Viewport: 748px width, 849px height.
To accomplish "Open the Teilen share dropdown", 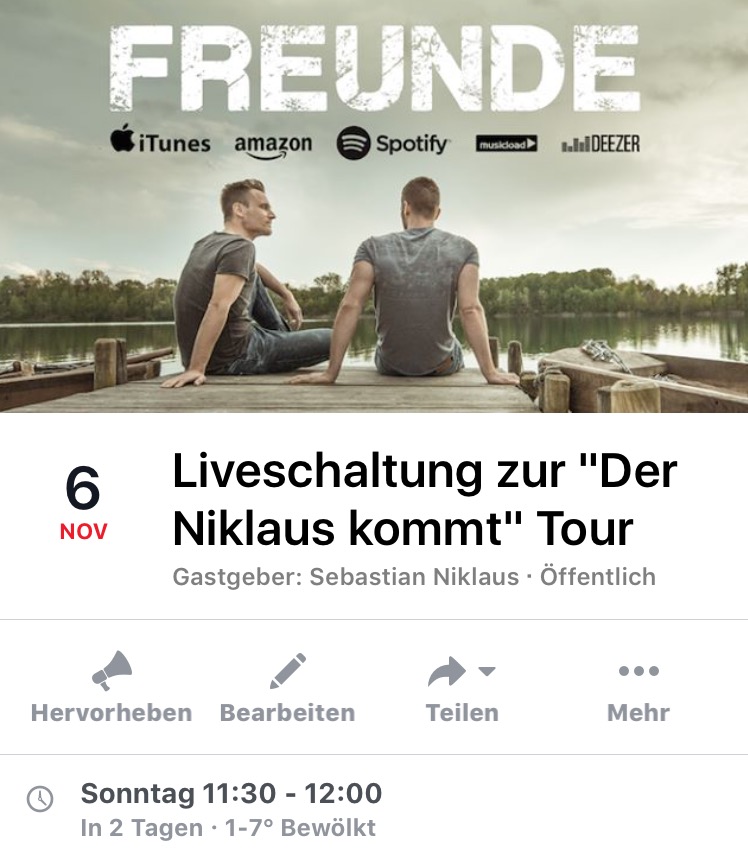I will pos(461,687).
